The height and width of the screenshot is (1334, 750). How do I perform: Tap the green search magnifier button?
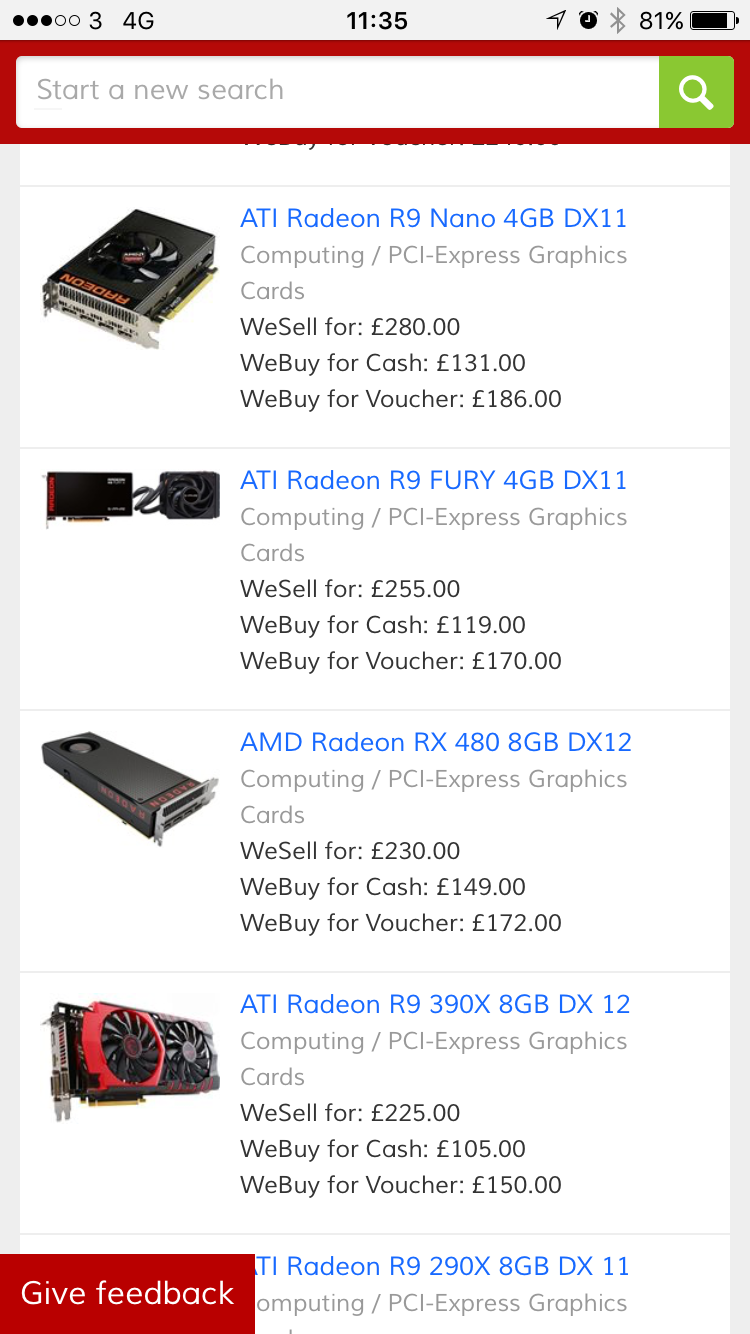[x=696, y=92]
